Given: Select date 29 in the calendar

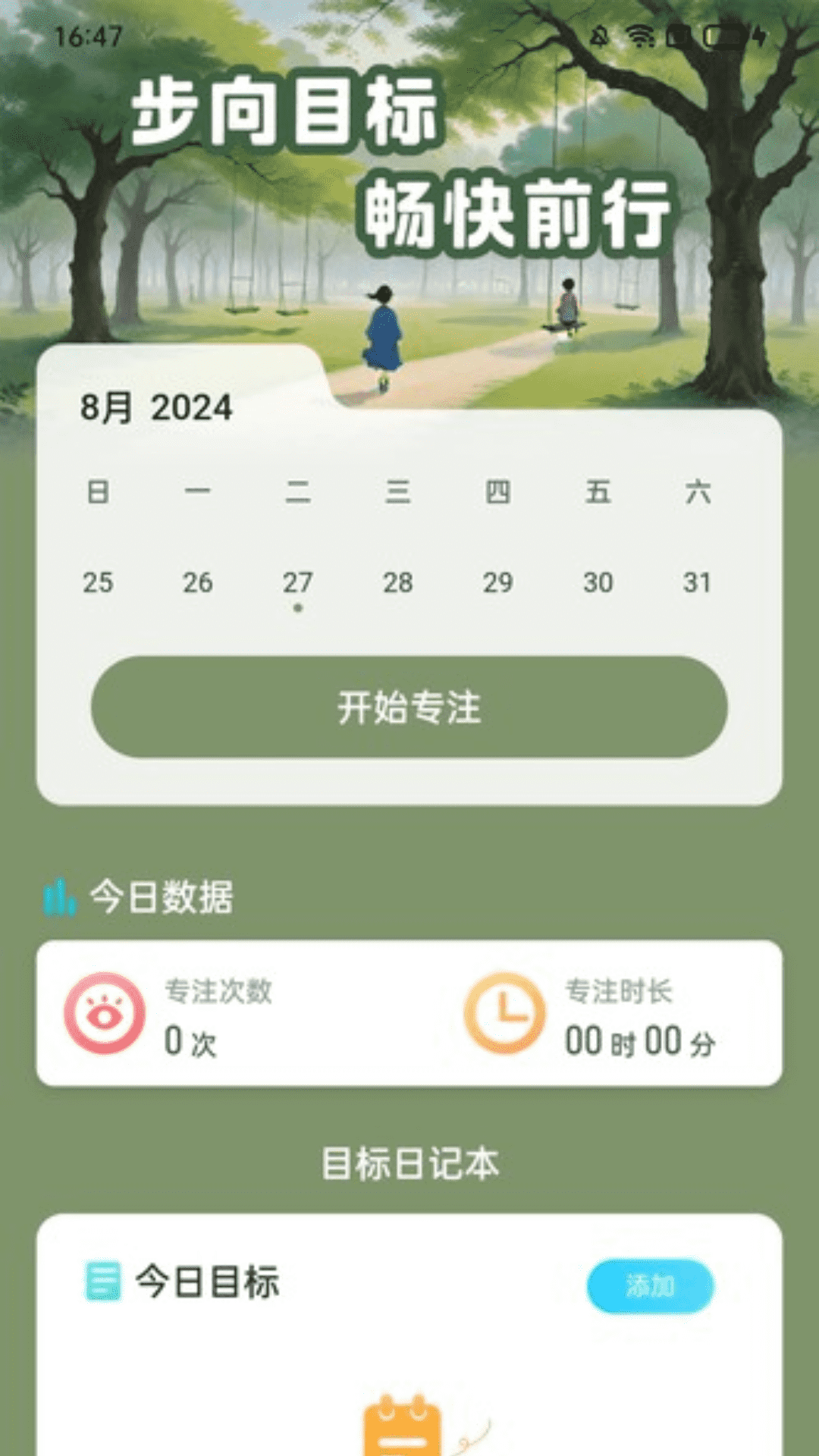Looking at the screenshot, I should (498, 582).
